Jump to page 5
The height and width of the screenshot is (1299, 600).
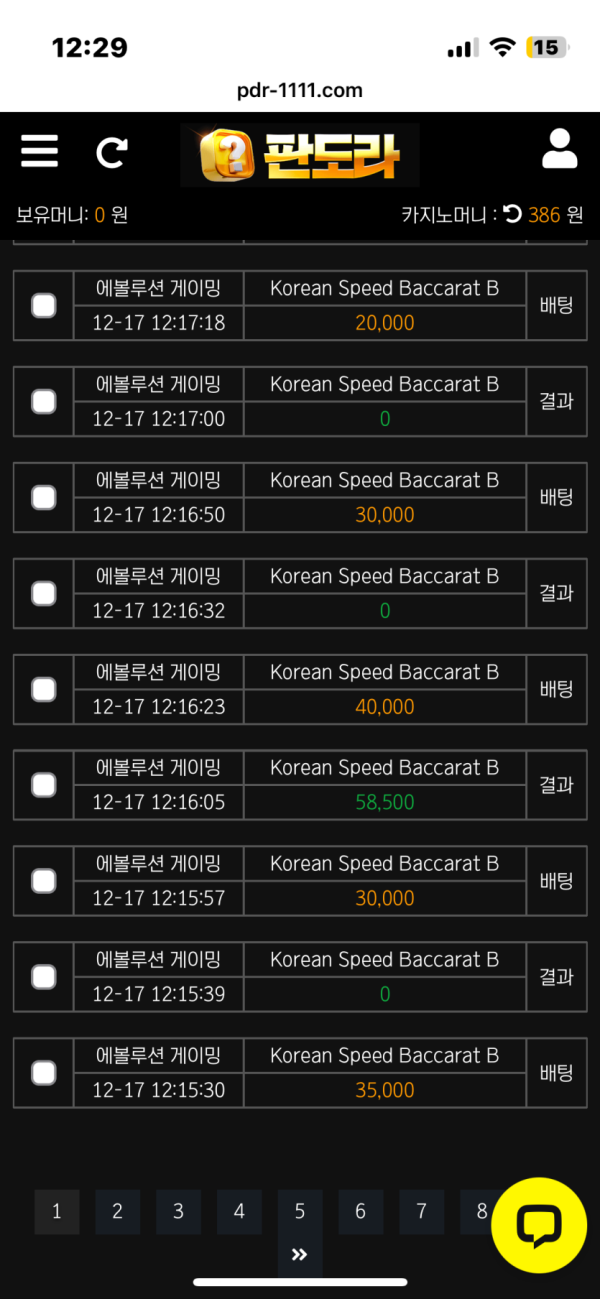point(300,1212)
